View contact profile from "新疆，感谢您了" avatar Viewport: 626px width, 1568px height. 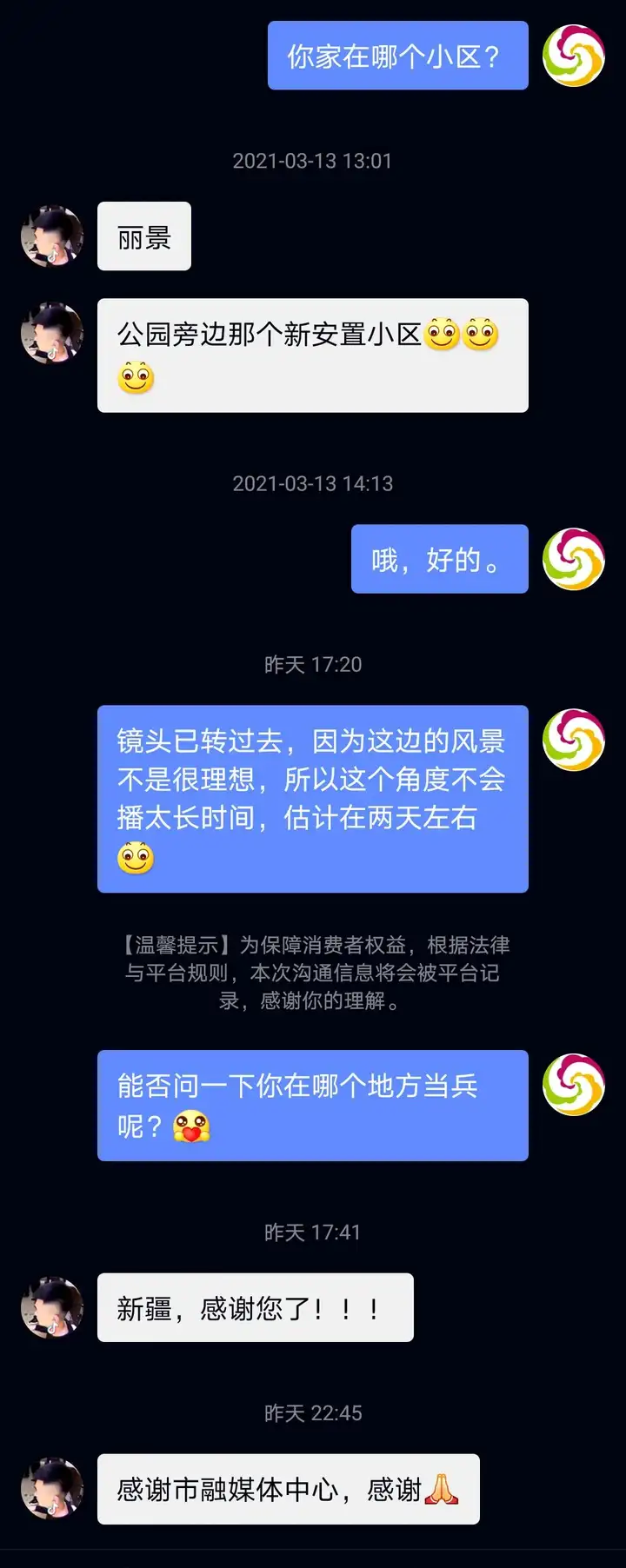point(52,1307)
